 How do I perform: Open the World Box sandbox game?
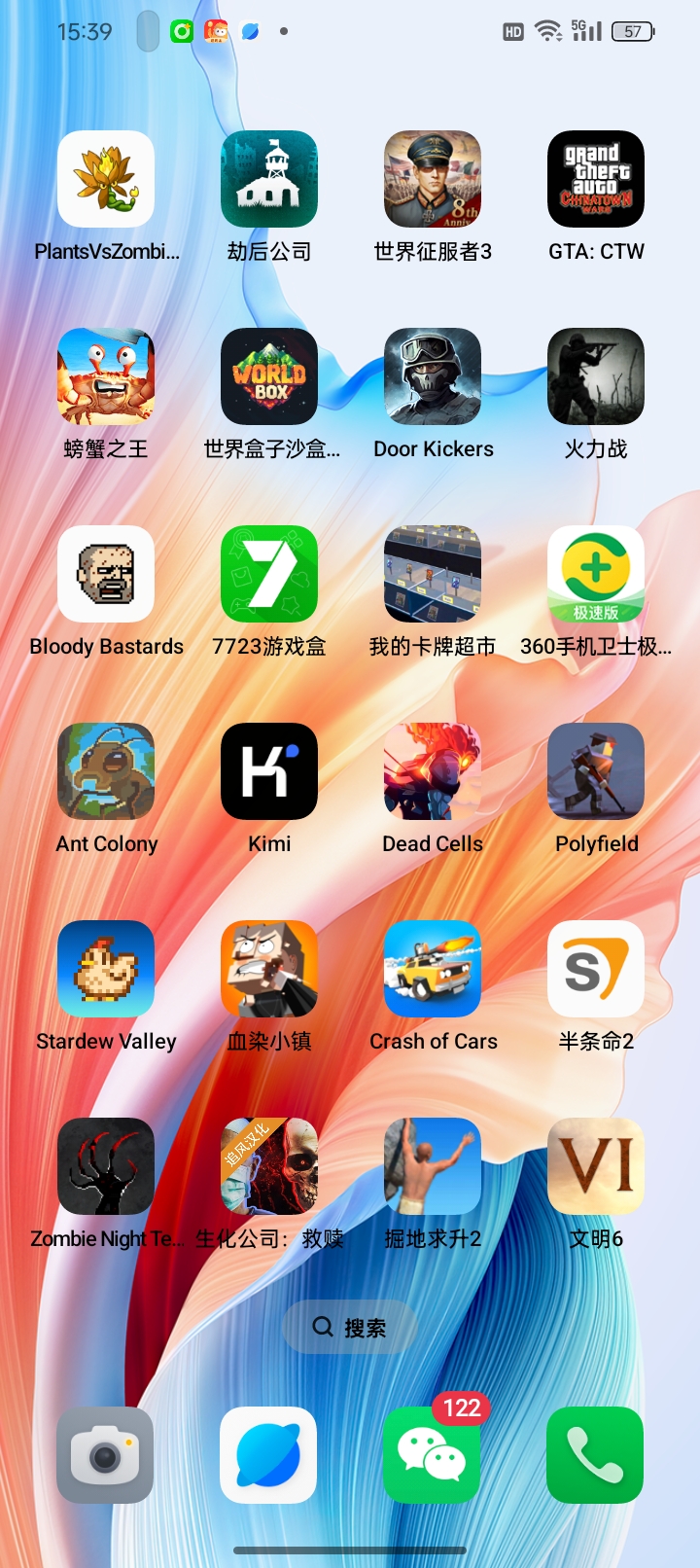click(x=269, y=377)
